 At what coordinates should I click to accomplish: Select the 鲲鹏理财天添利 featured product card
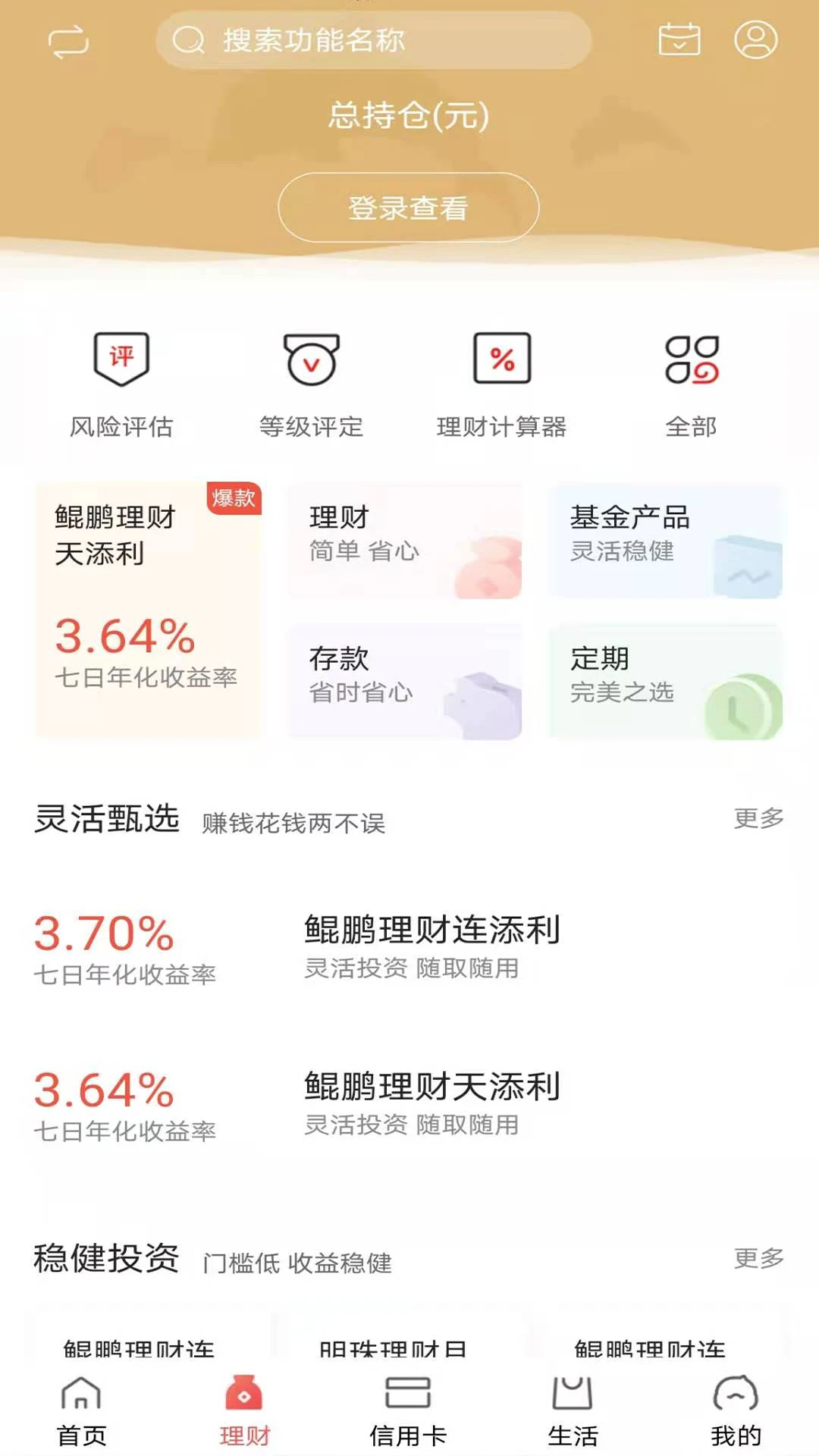point(149,607)
